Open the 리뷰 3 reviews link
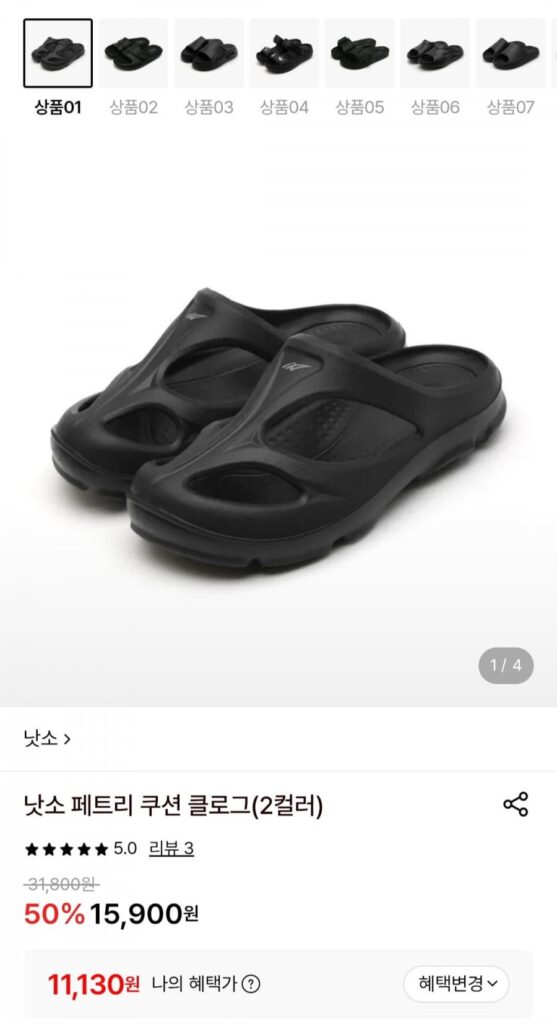This screenshot has height=1024, width=557. click(171, 848)
